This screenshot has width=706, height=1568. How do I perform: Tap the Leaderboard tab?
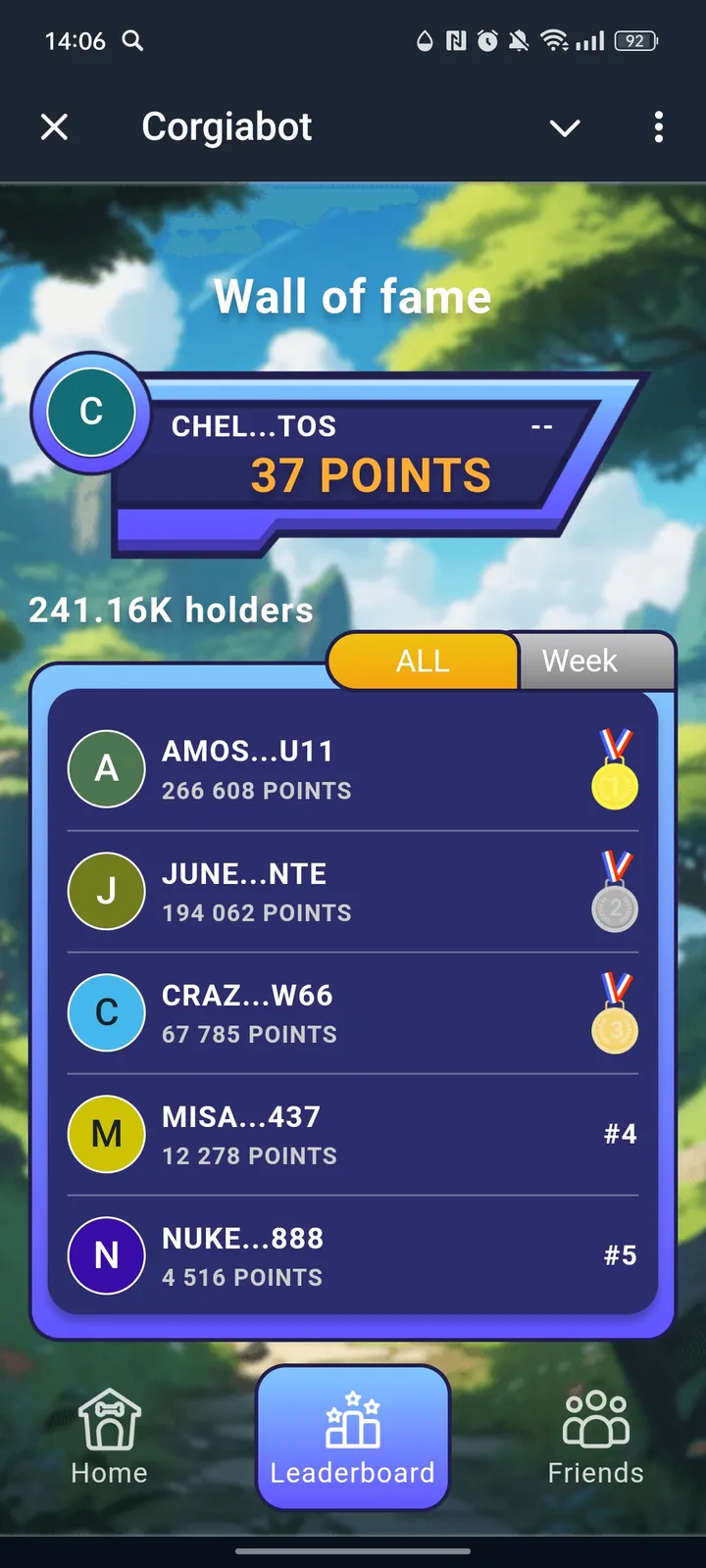tap(353, 1436)
